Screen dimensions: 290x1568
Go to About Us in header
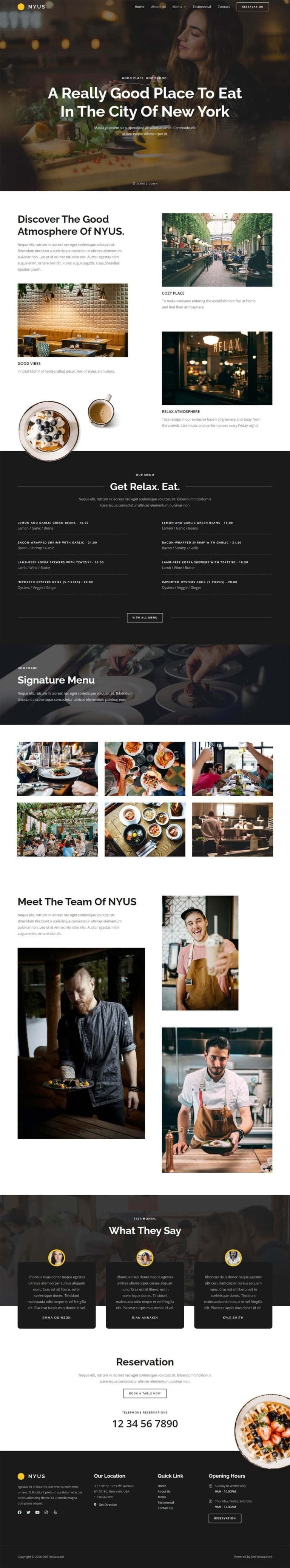(158, 7)
